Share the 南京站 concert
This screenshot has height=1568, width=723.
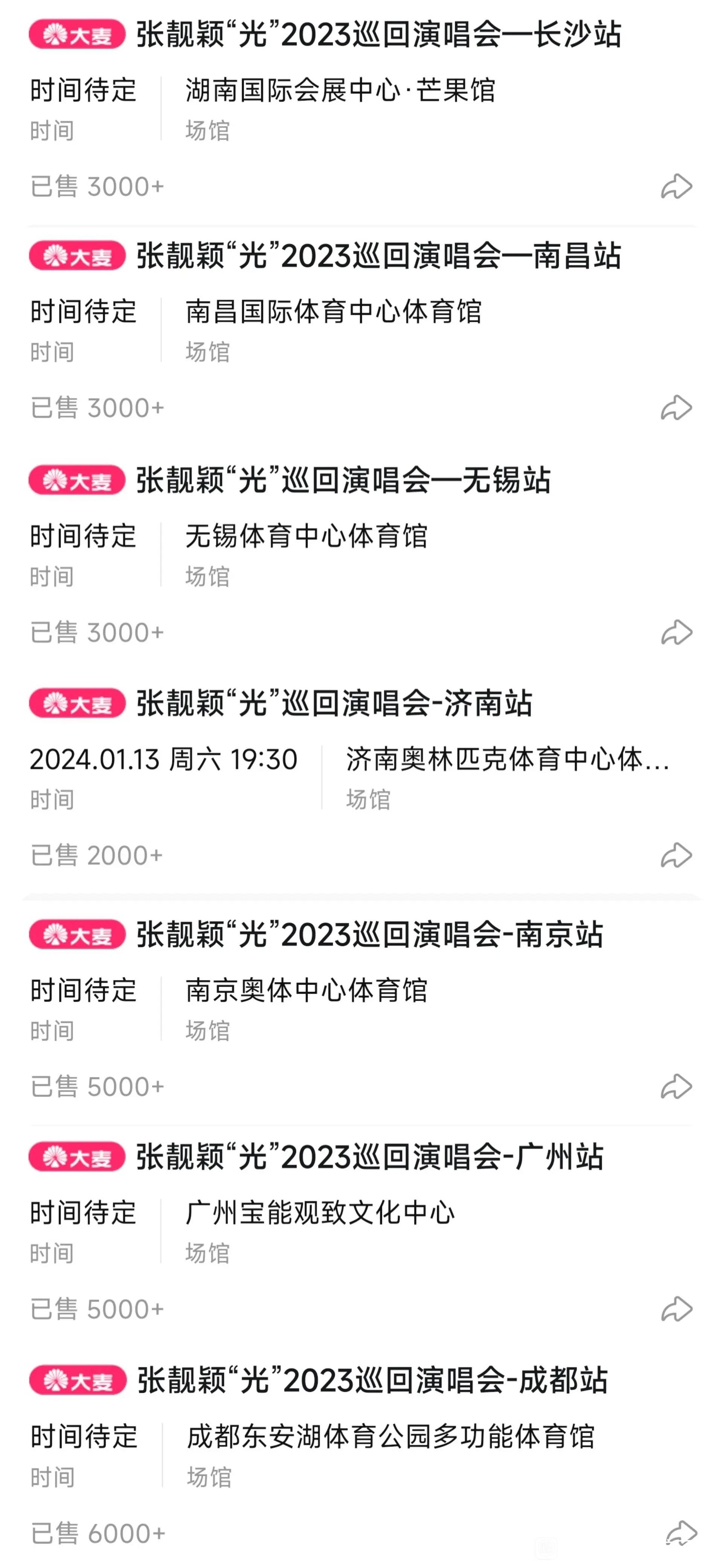tap(676, 1087)
